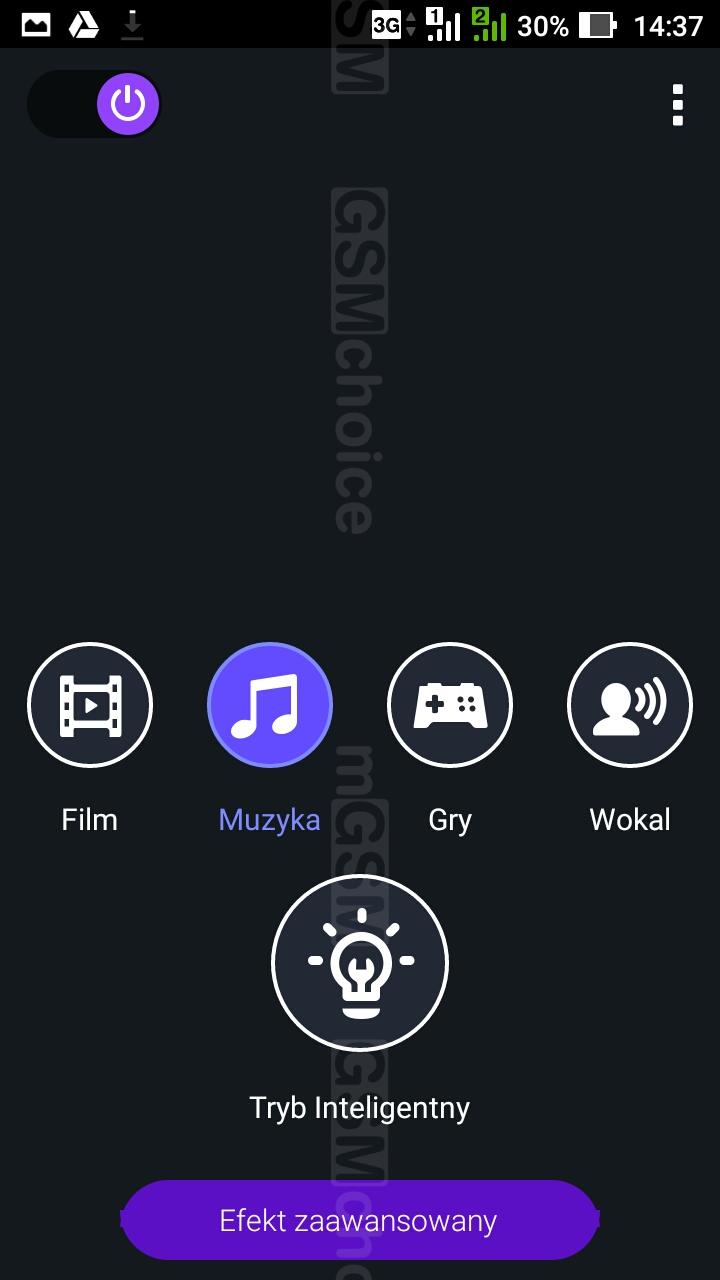
Task: Select the Film audio mode
Action: coord(90,705)
